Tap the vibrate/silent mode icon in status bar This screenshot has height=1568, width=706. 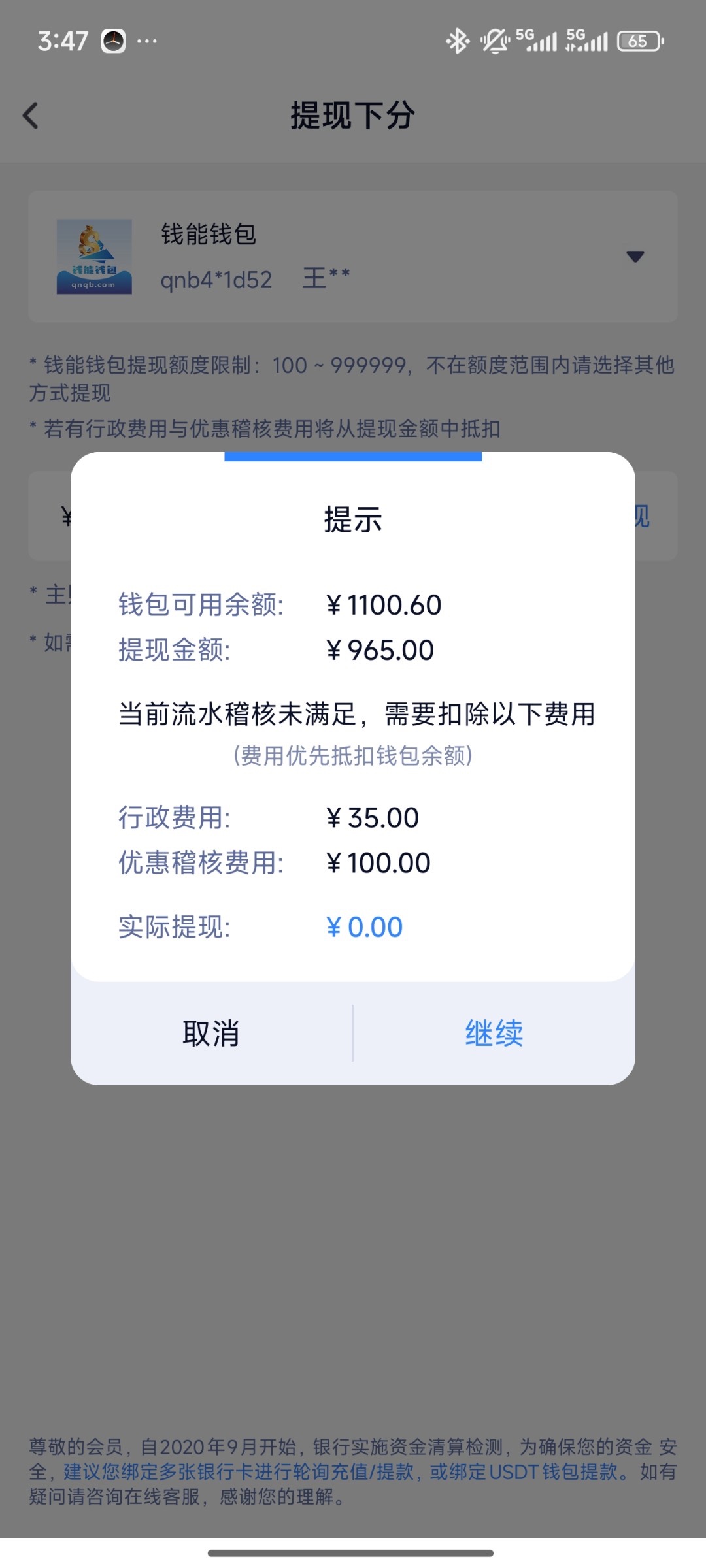pyautogui.click(x=494, y=41)
